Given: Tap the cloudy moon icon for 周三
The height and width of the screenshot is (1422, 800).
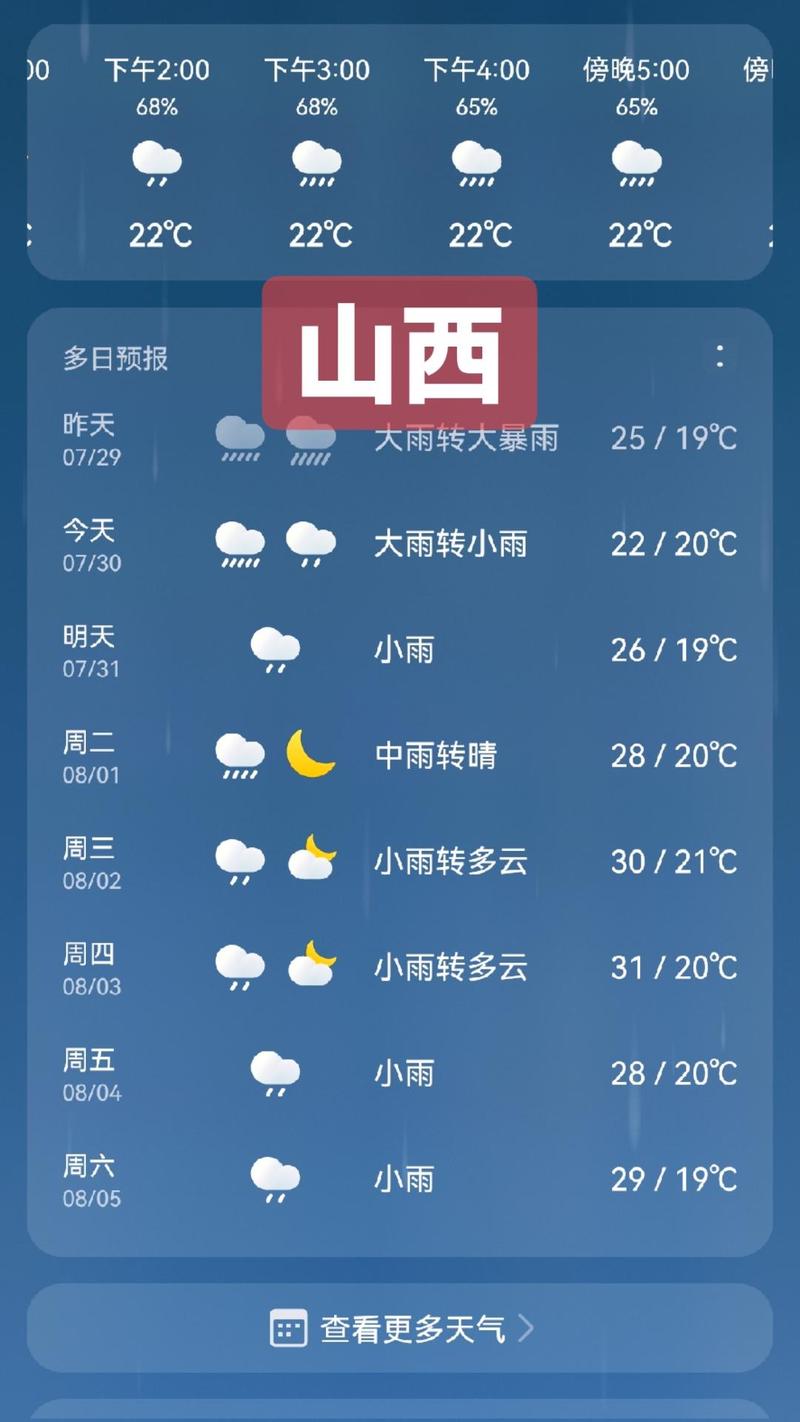Looking at the screenshot, I should point(311,863).
